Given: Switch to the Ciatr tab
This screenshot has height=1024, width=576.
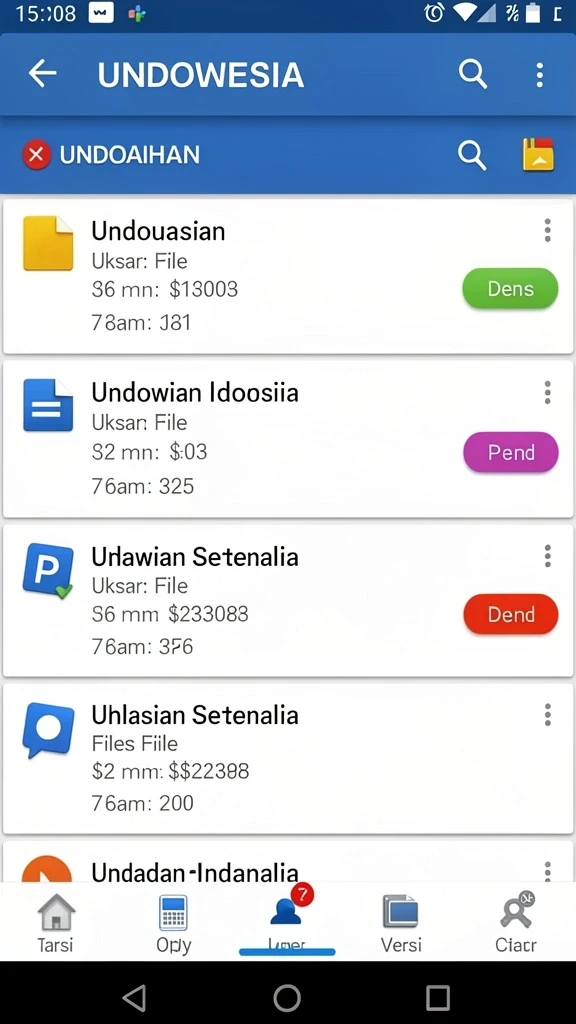Looking at the screenshot, I should pyautogui.click(x=516, y=923).
